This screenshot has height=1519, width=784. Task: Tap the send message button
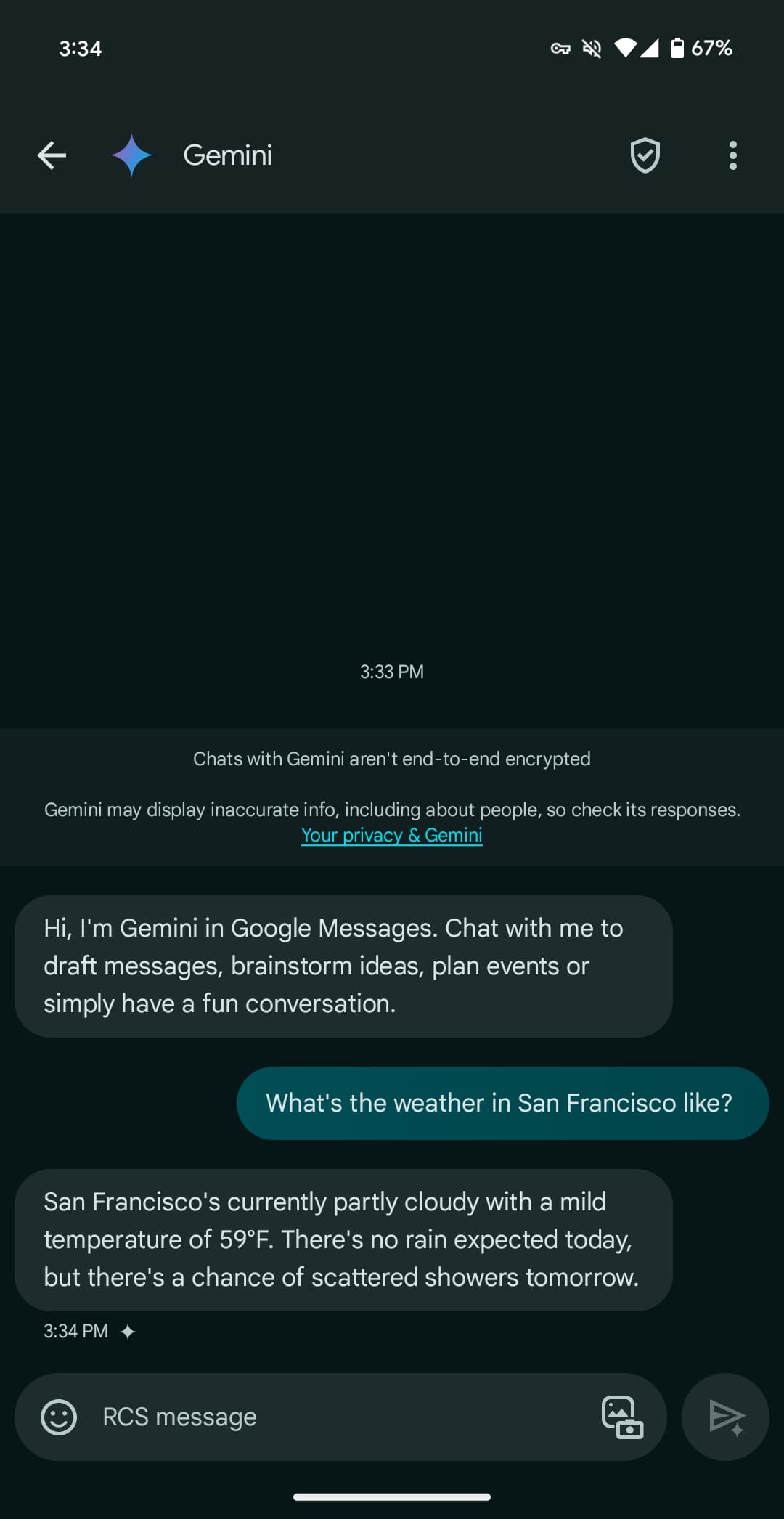725,1417
